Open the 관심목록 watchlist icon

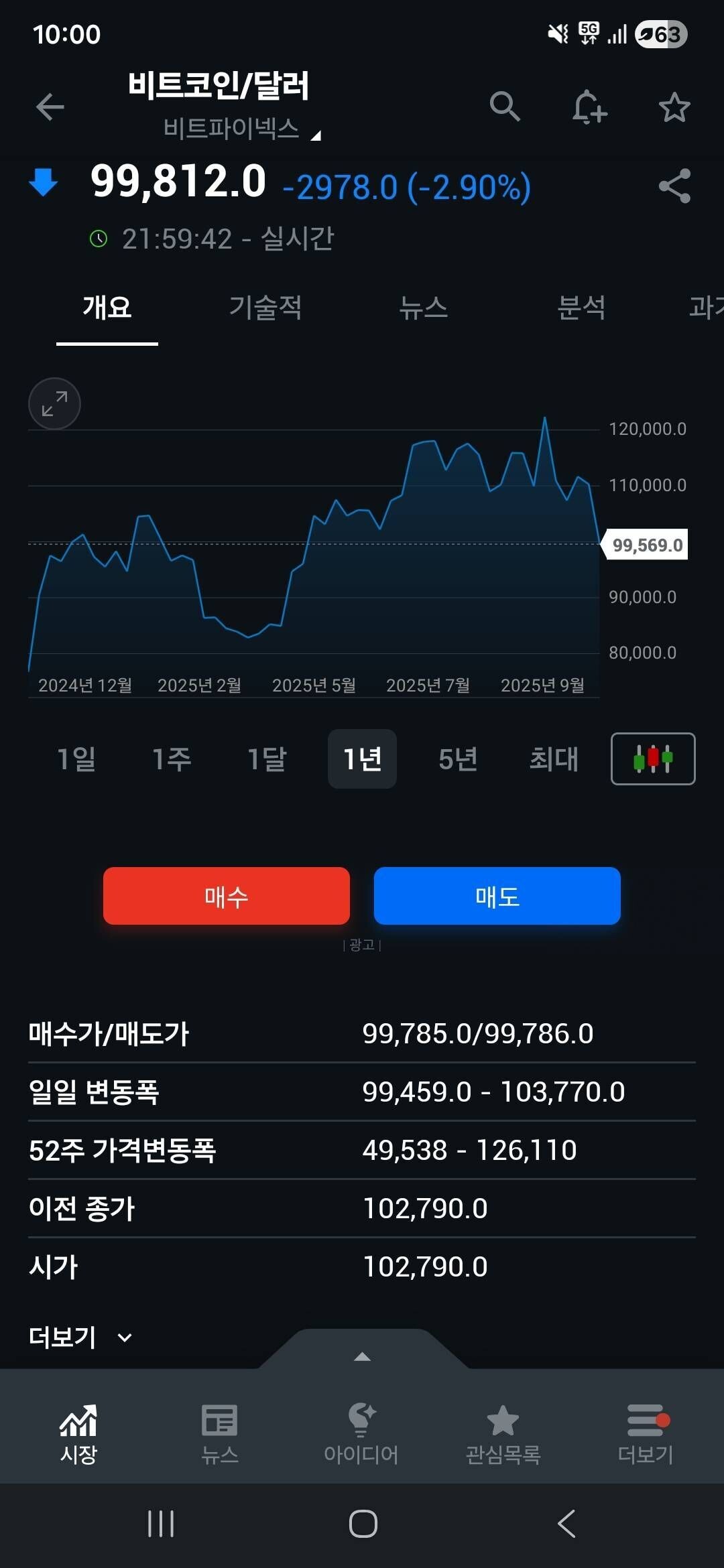point(501,1434)
